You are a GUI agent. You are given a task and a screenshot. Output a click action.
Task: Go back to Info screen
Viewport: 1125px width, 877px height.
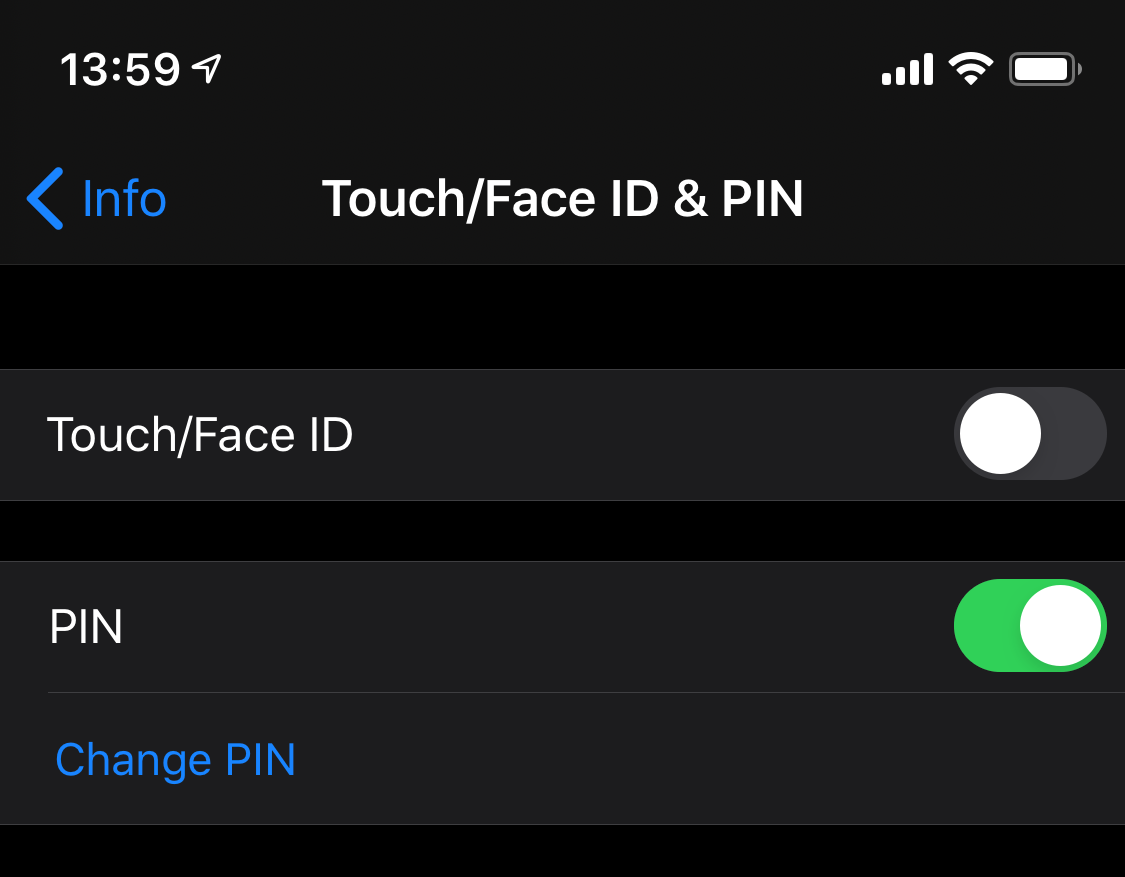click(97, 199)
